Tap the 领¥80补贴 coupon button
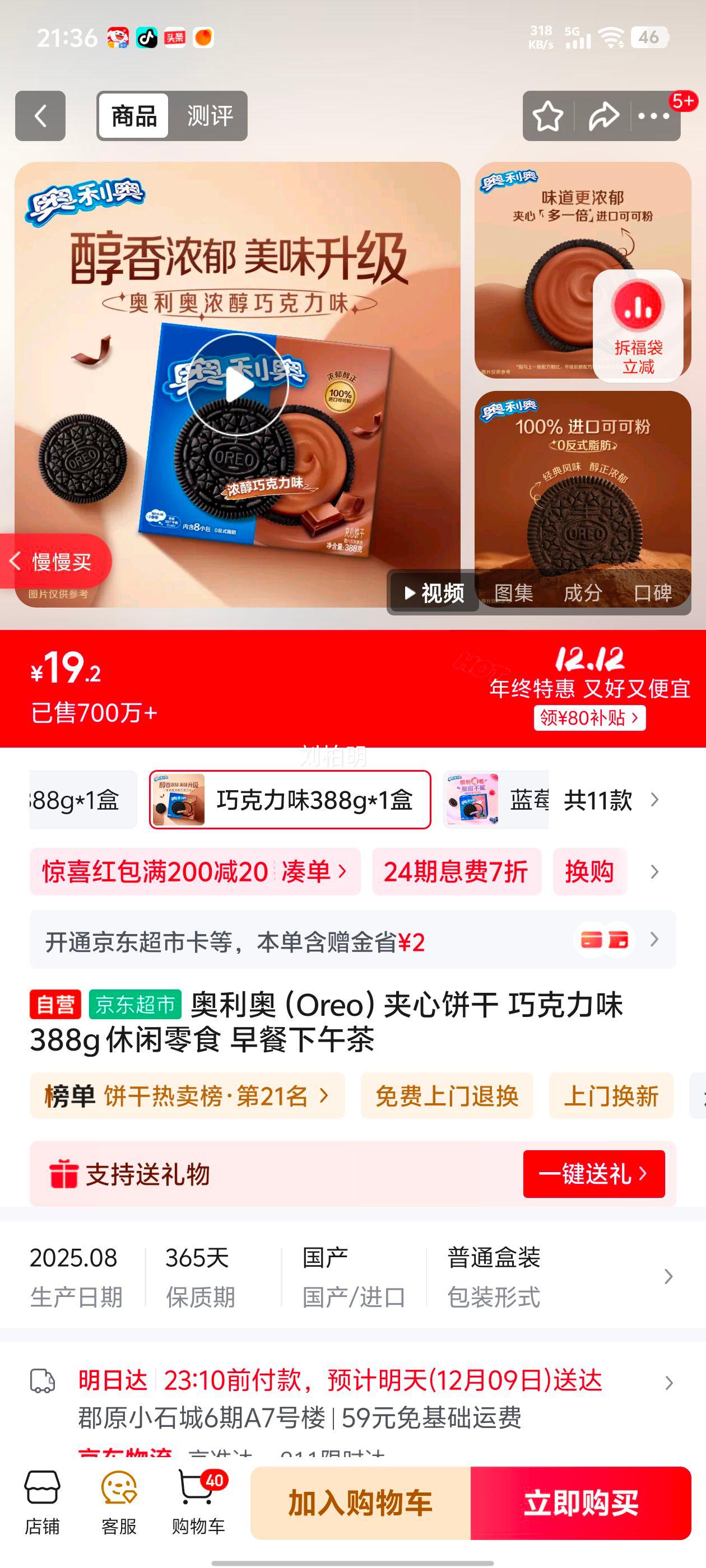Image resolution: width=706 pixels, height=1568 pixels. (x=589, y=719)
